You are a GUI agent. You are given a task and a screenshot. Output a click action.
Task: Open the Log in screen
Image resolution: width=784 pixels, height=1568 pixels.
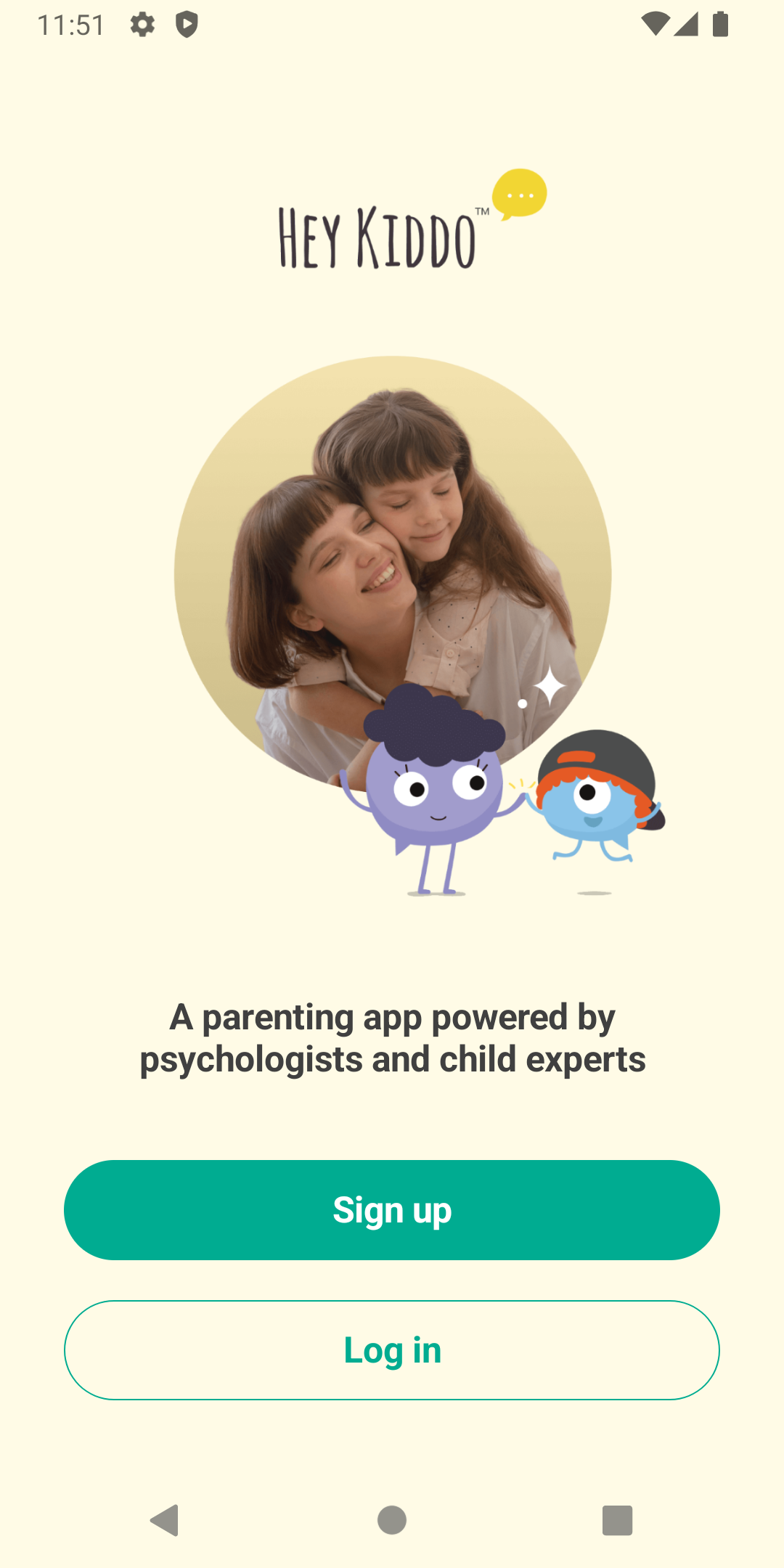pyautogui.click(x=392, y=1350)
